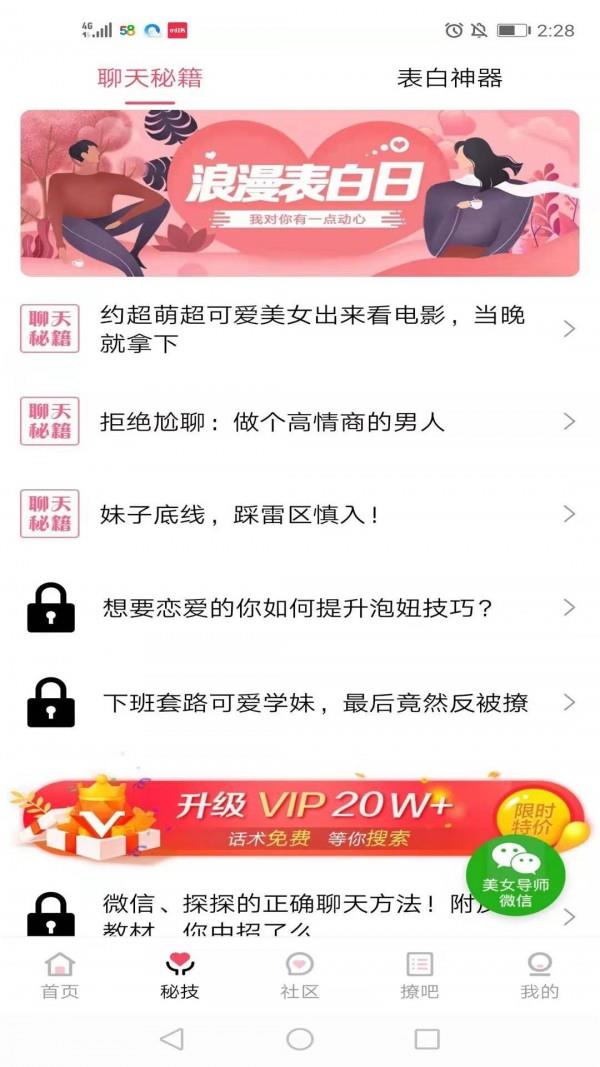Open the 浪漫表白日 banner
The width and height of the screenshot is (600, 1067).
tap(300, 193)
